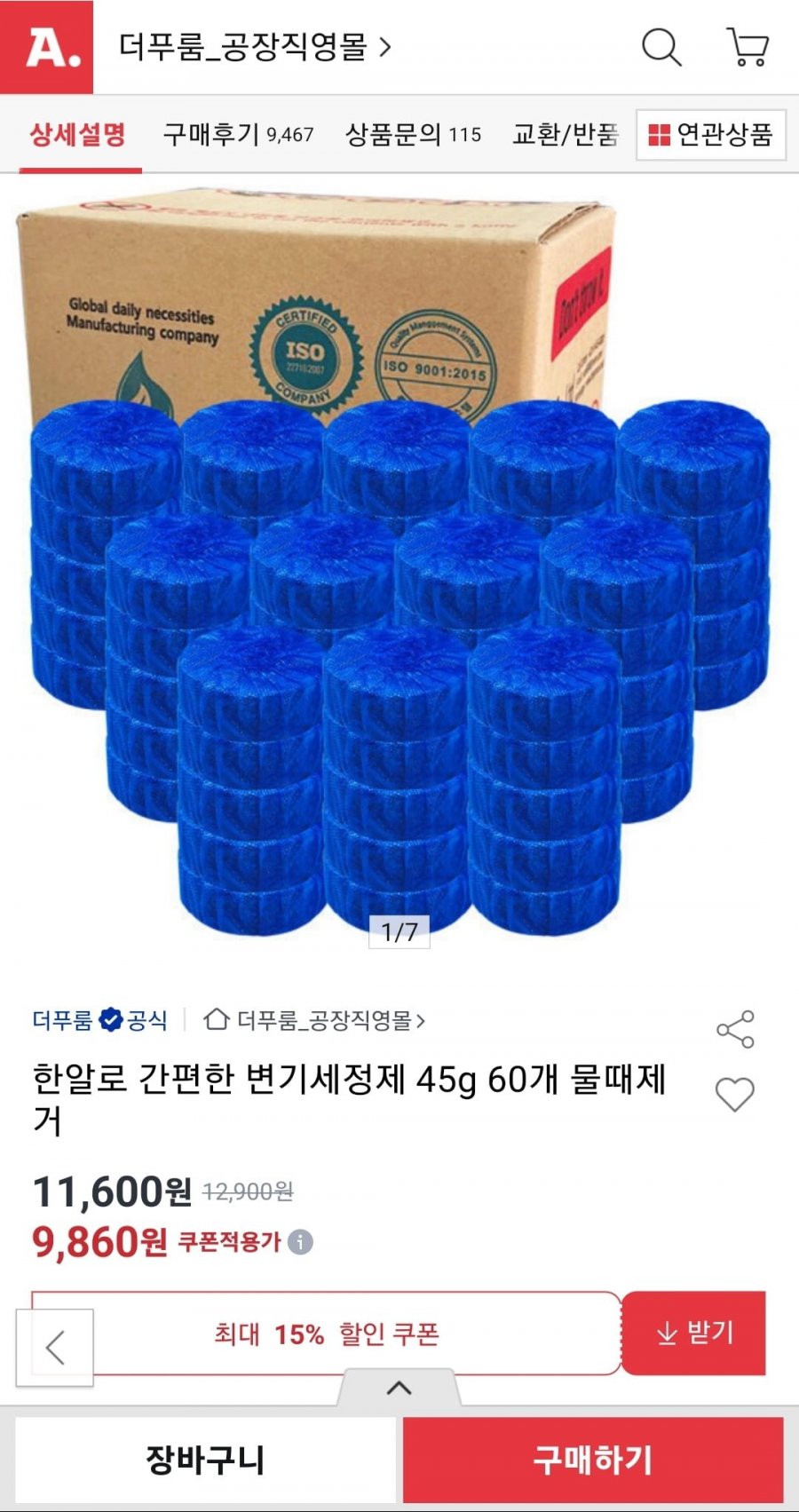This screenshot has height=1512, width=799.
Task: Switch to 상세설명 tab
Action: tap(77, 135)
